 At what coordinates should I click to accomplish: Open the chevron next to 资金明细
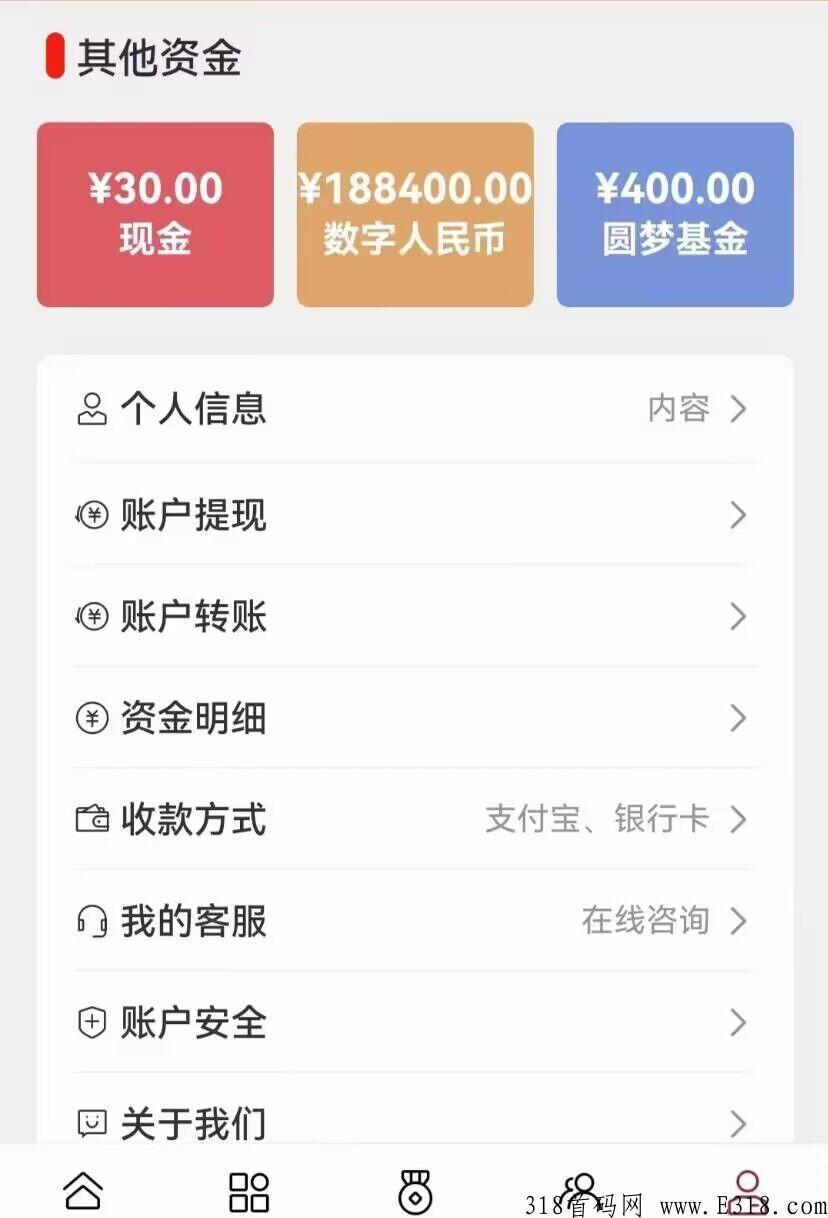pos(739,718)
